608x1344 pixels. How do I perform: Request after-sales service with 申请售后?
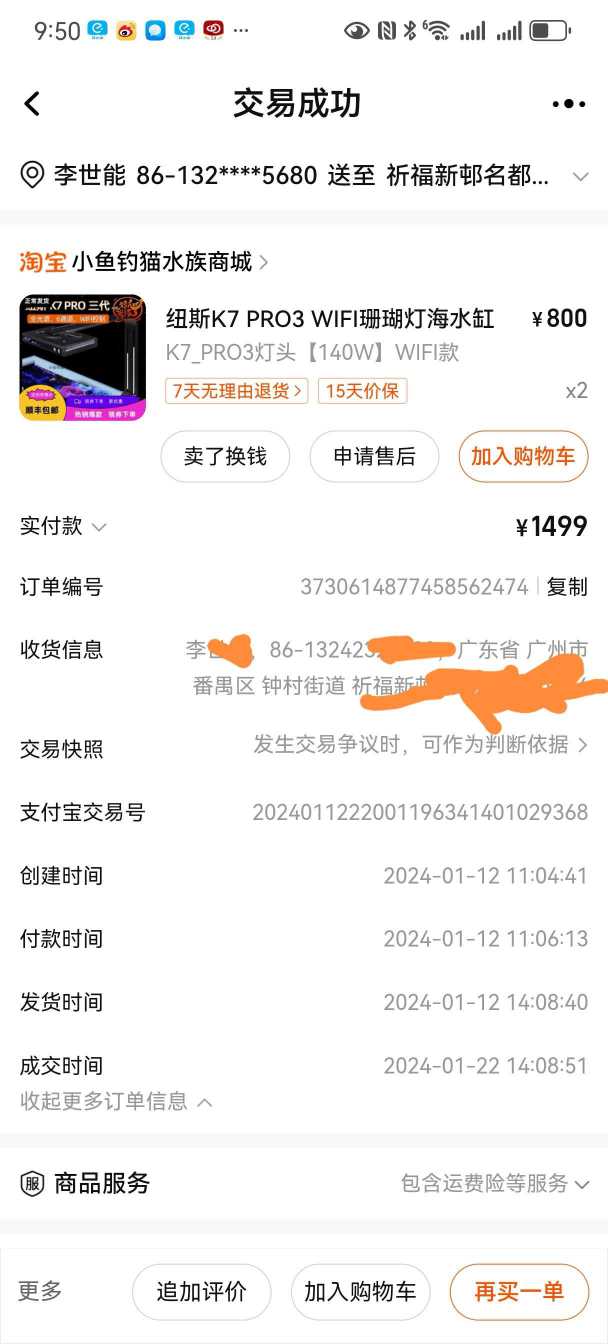374,456
